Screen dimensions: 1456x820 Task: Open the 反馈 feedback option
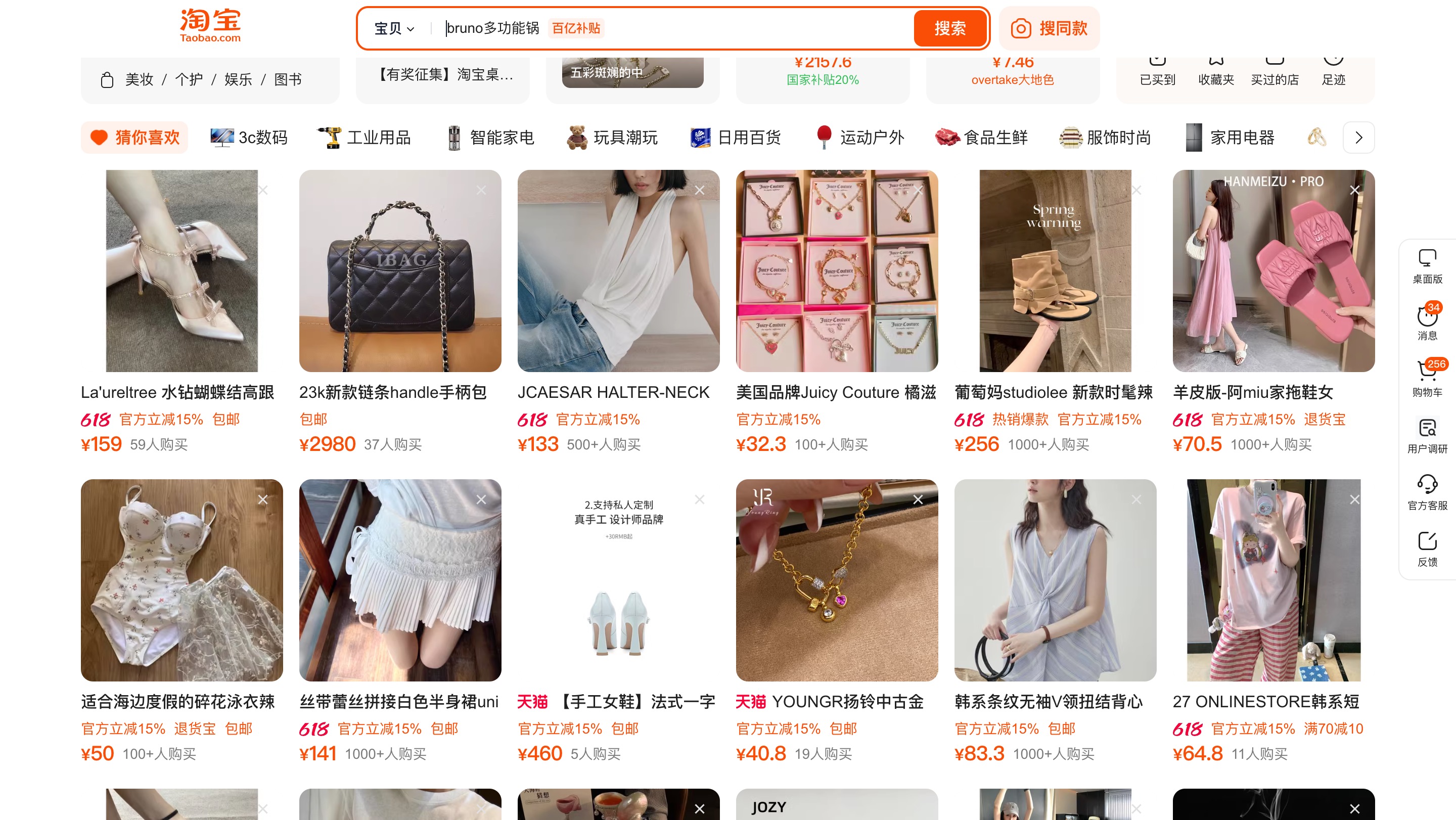click(x=1427, y=548)
